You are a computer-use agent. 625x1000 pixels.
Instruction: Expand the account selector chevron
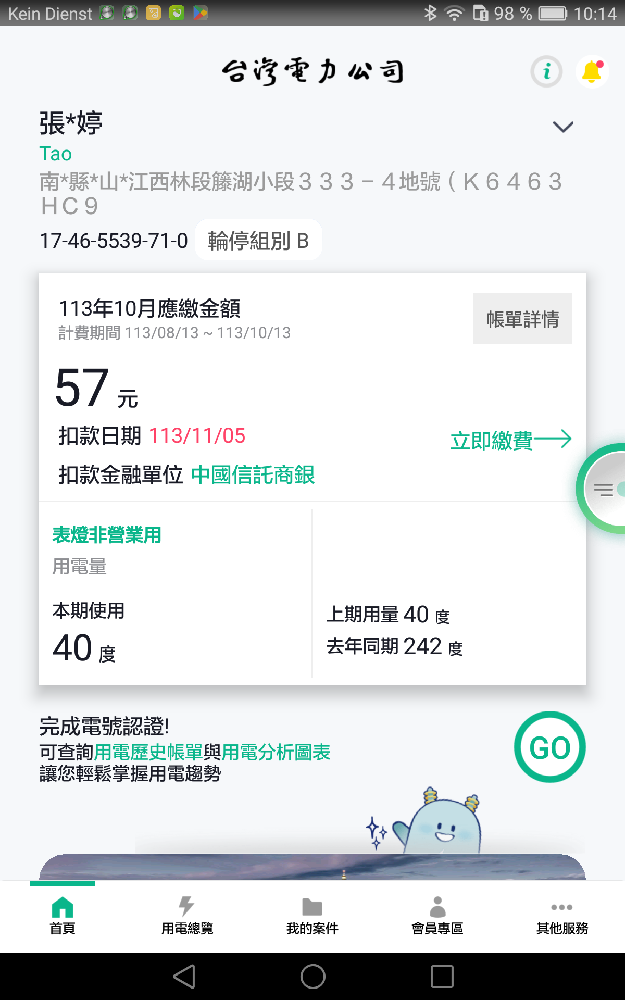click(x=563, y=127)
